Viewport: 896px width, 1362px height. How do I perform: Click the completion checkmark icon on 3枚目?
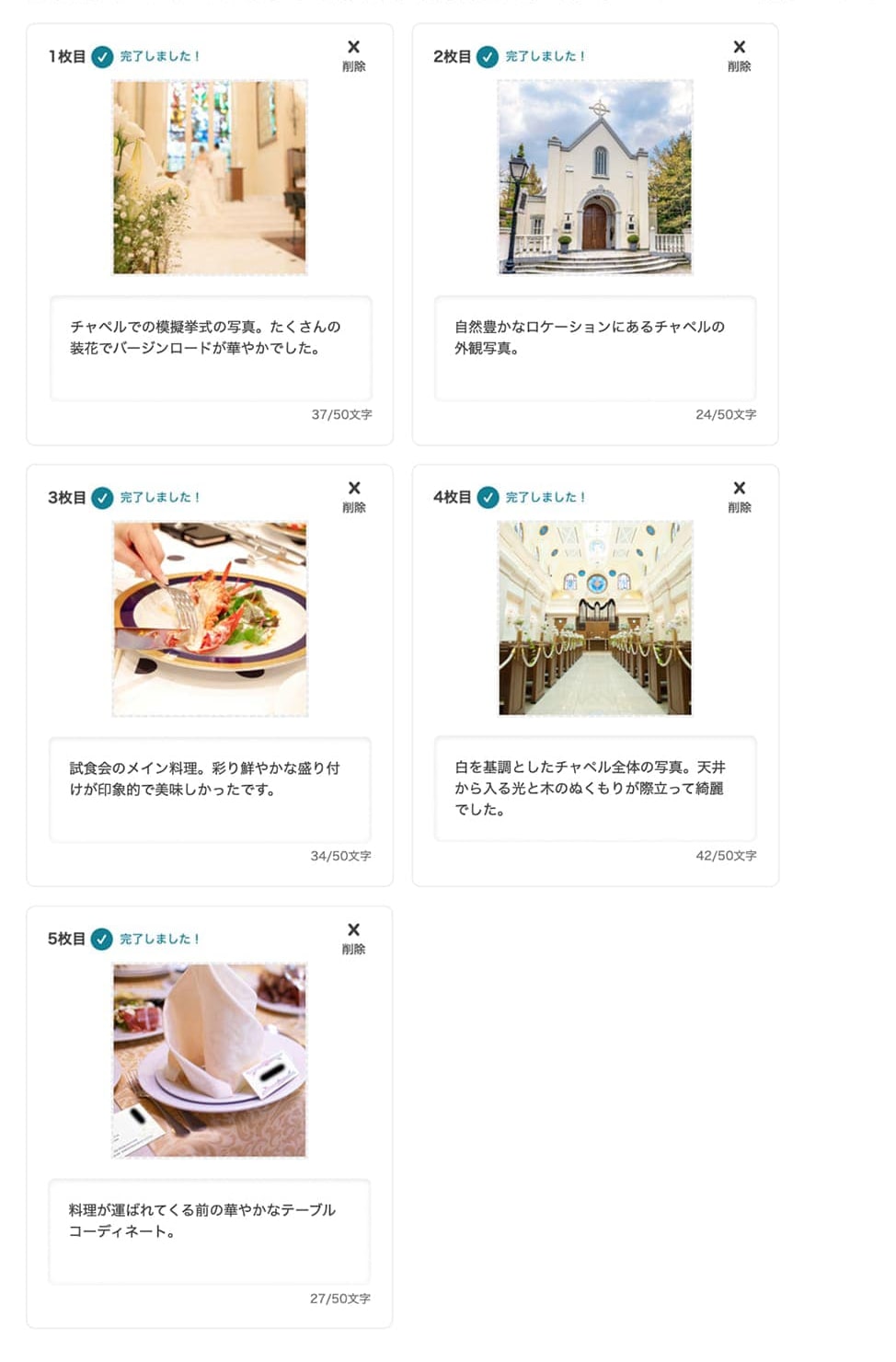click(x=102, y=496)
